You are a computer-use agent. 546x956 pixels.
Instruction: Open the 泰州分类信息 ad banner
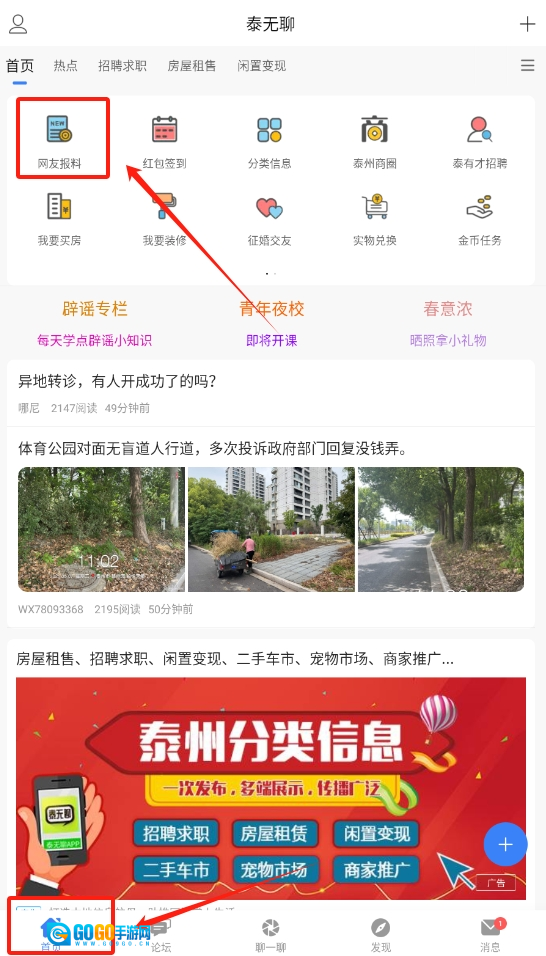pos(271,788)
